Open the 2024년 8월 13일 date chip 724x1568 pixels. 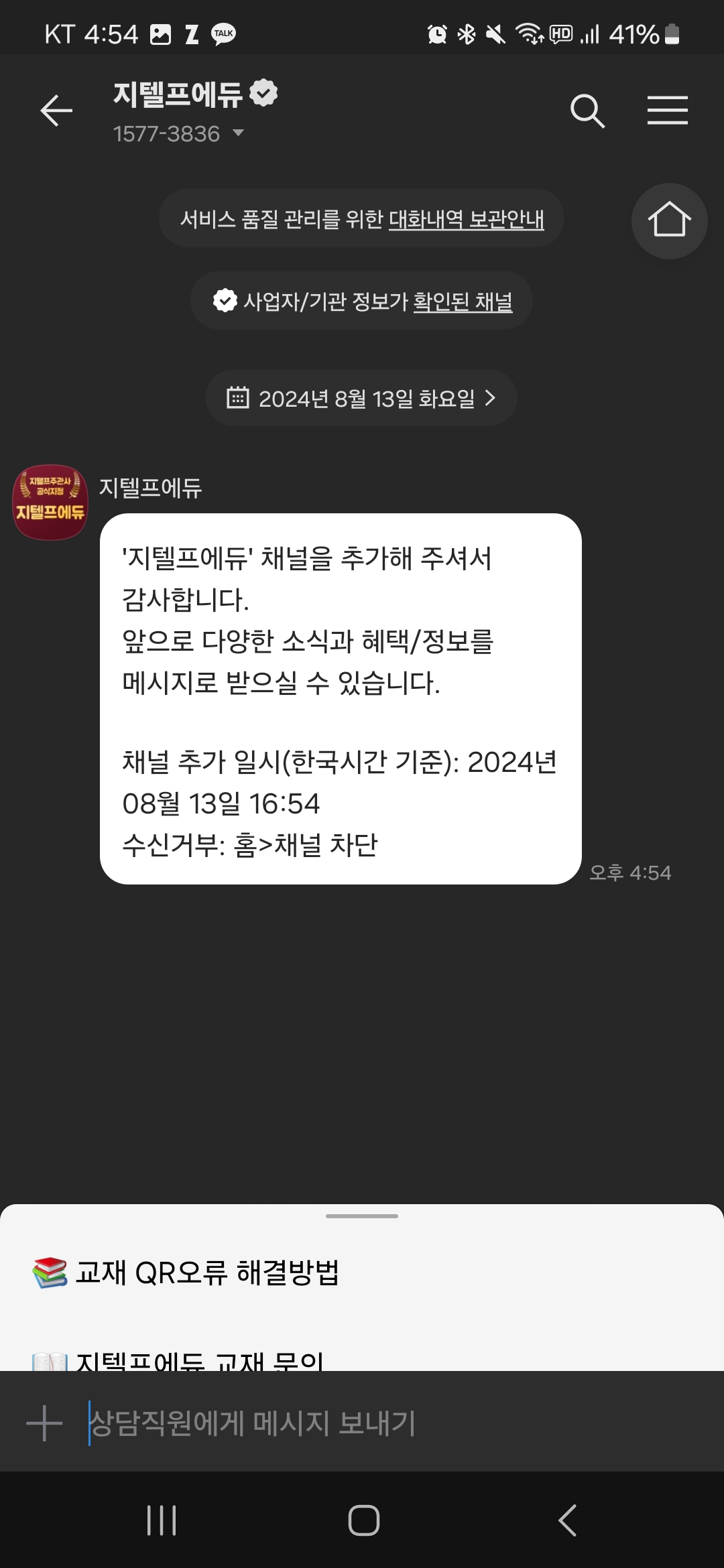pyautogui.click(x=361, y=399)
